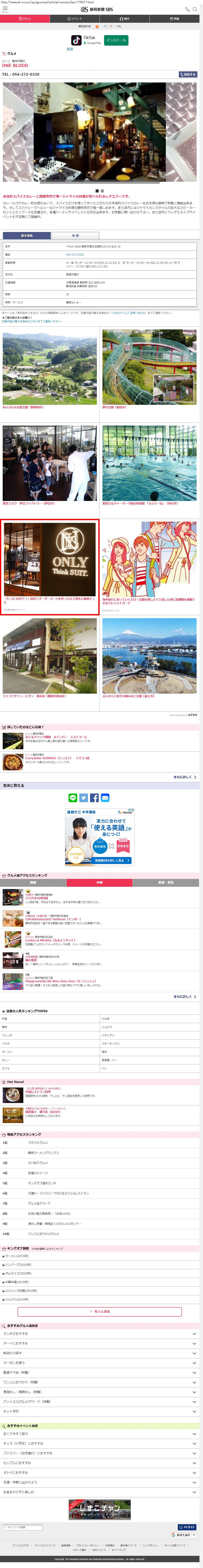This screenshot has width=203, height=1568.
Task: Tap the もっと見る button
Action: coord(100,1311)
